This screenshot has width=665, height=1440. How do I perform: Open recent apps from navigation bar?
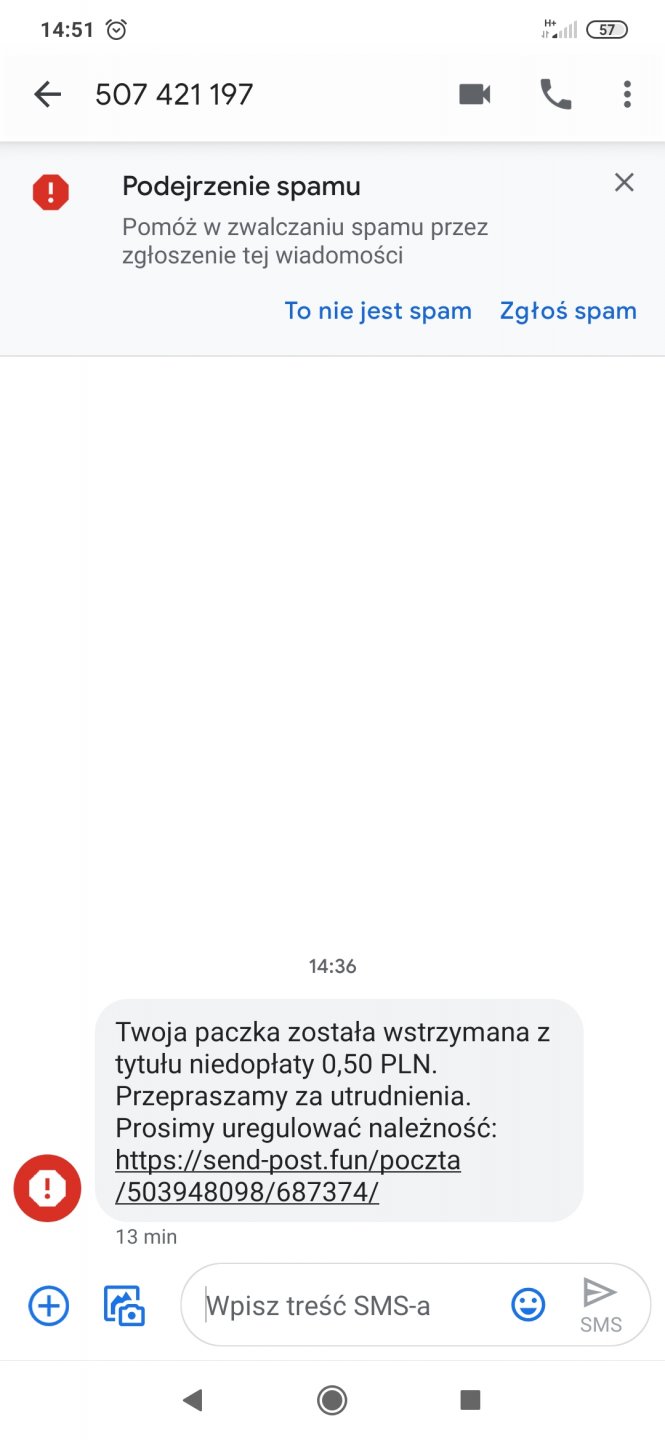point(470,1401)
